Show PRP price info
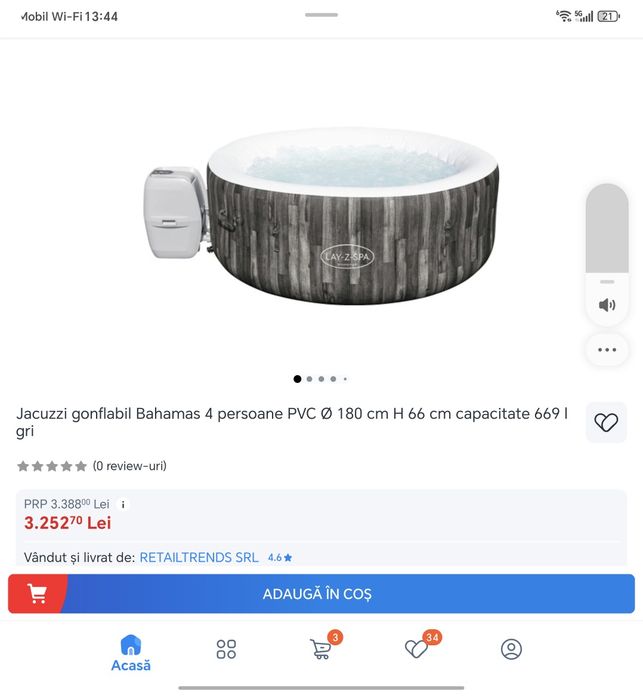Image resolution: width=643 pixels, height=699 pixels. [x=123, y=505]
